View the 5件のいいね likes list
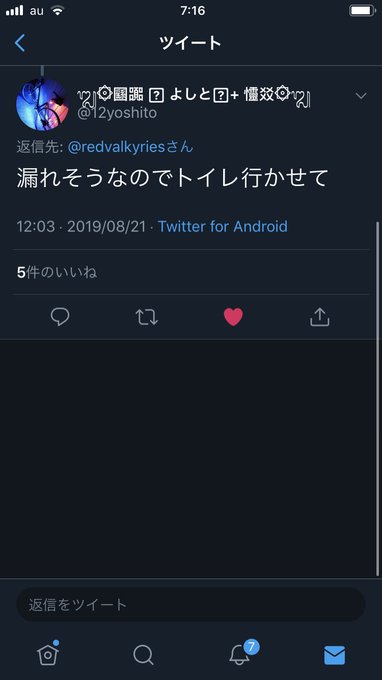Image resolution: width=382 pixels, height=680 pixels. [x=57, y=272]
